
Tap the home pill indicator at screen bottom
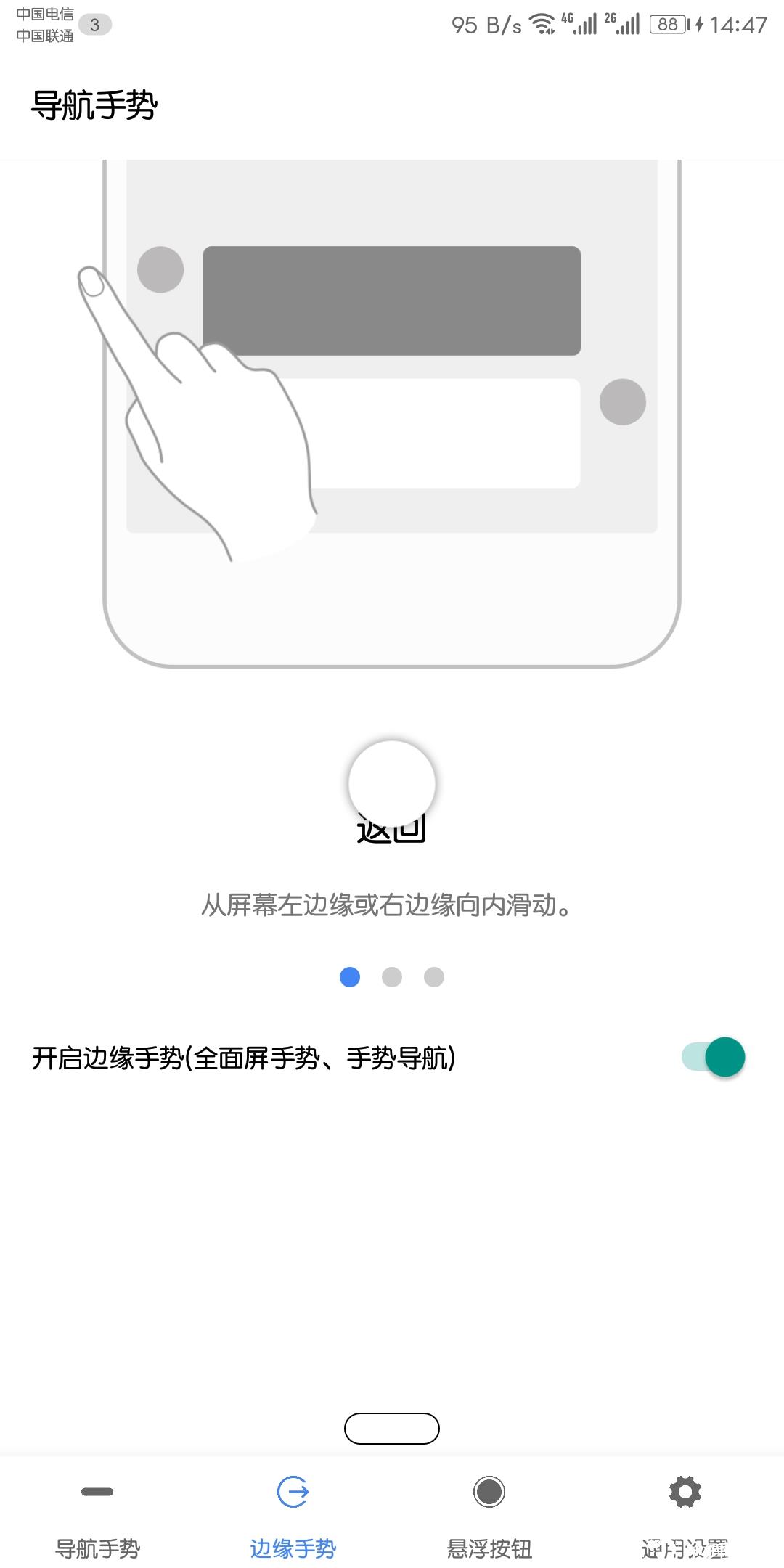pyautogui.click(x=391, y=1428)
